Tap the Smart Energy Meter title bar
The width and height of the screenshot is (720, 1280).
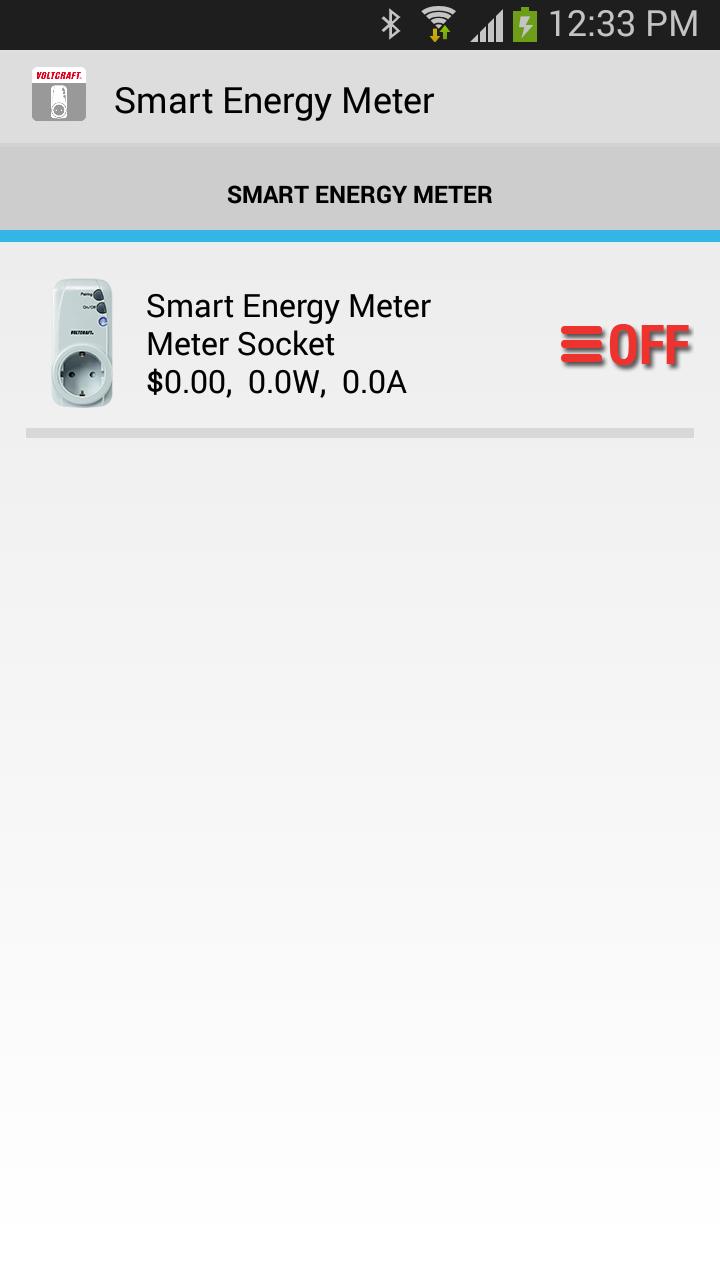[x=275, y=100]
